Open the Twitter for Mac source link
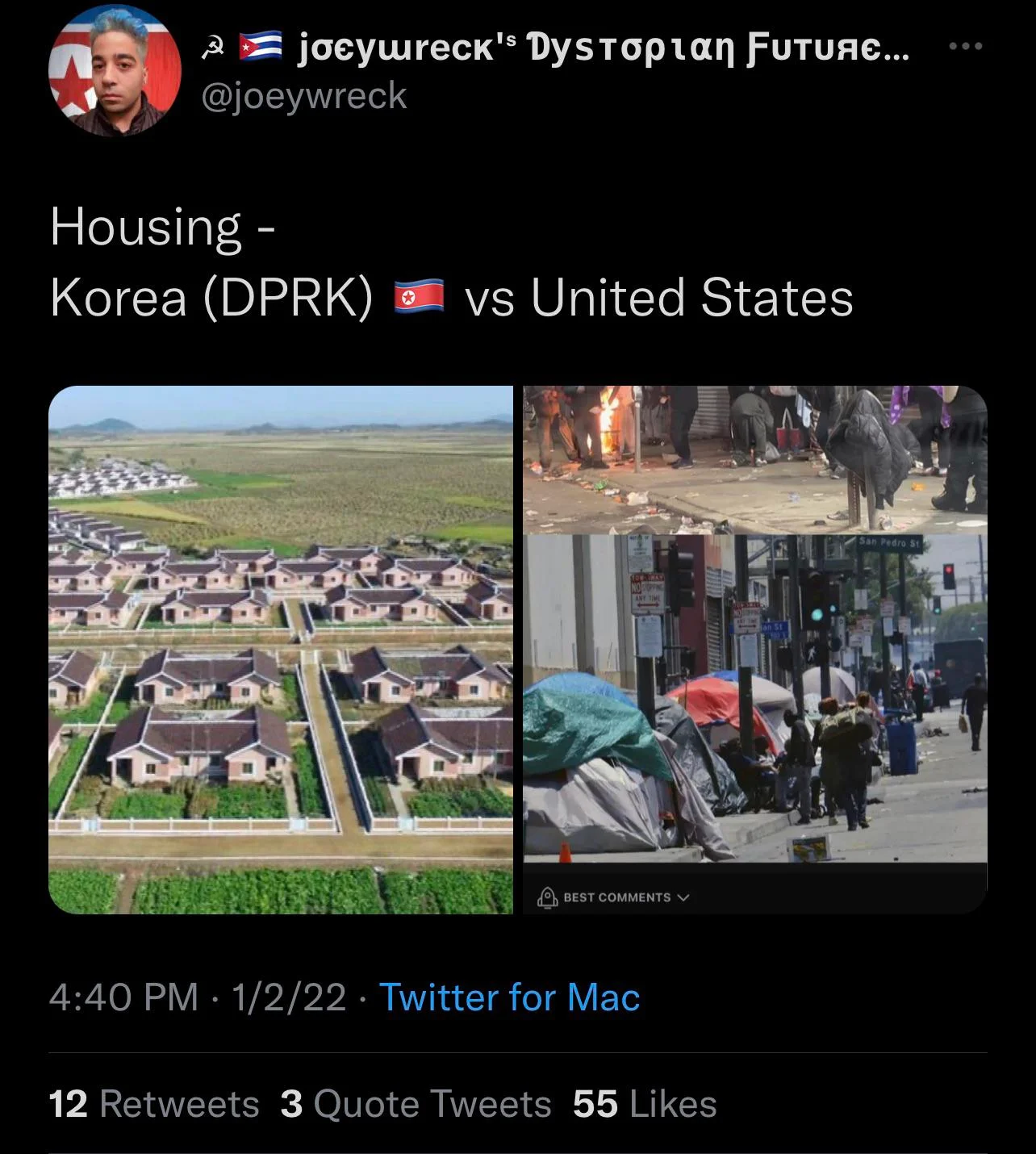Image resolution: width=1036 pixels, height=1154 pixels. pos(509,997)
